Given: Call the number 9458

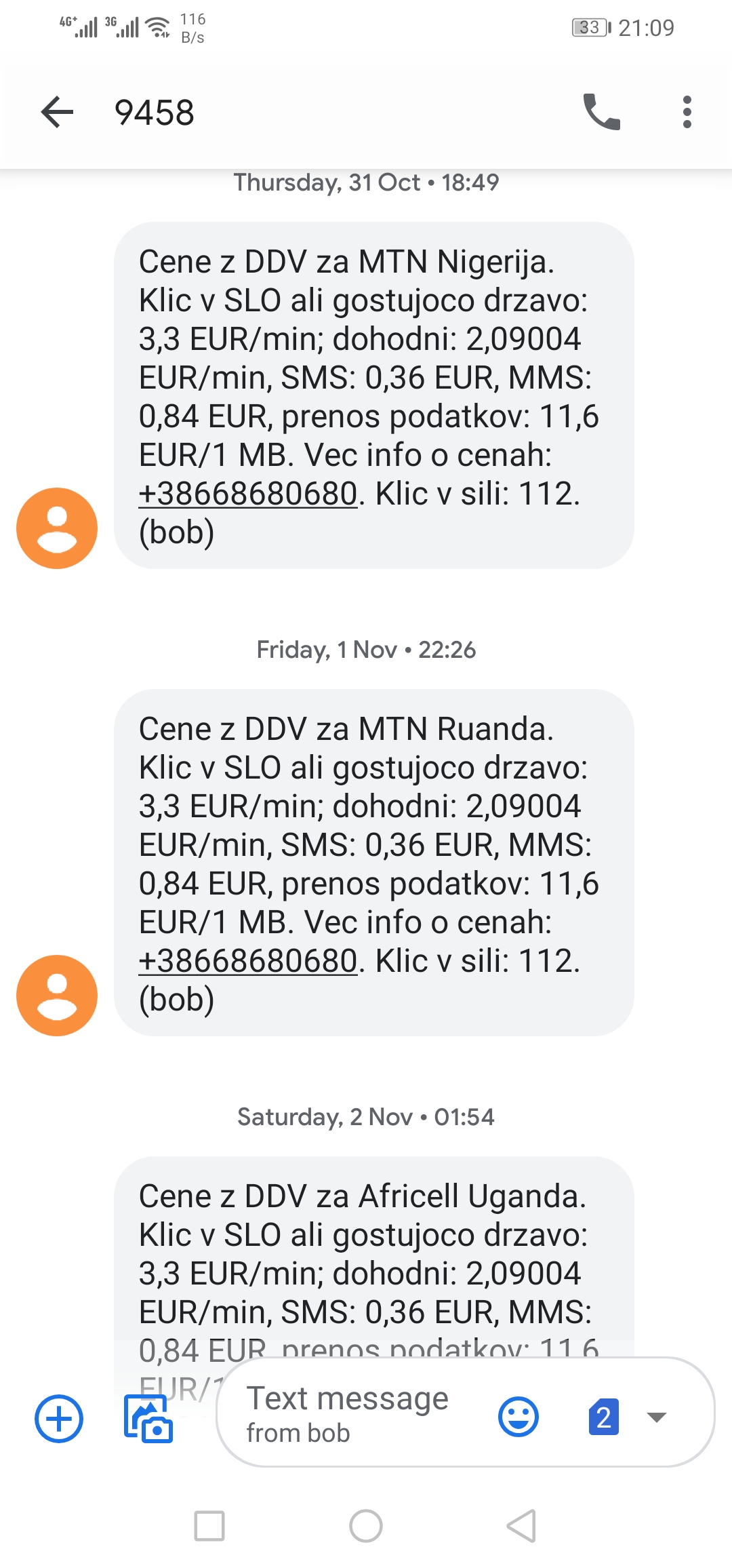Looking at the screenshot, I should click(x=602, y=112).
